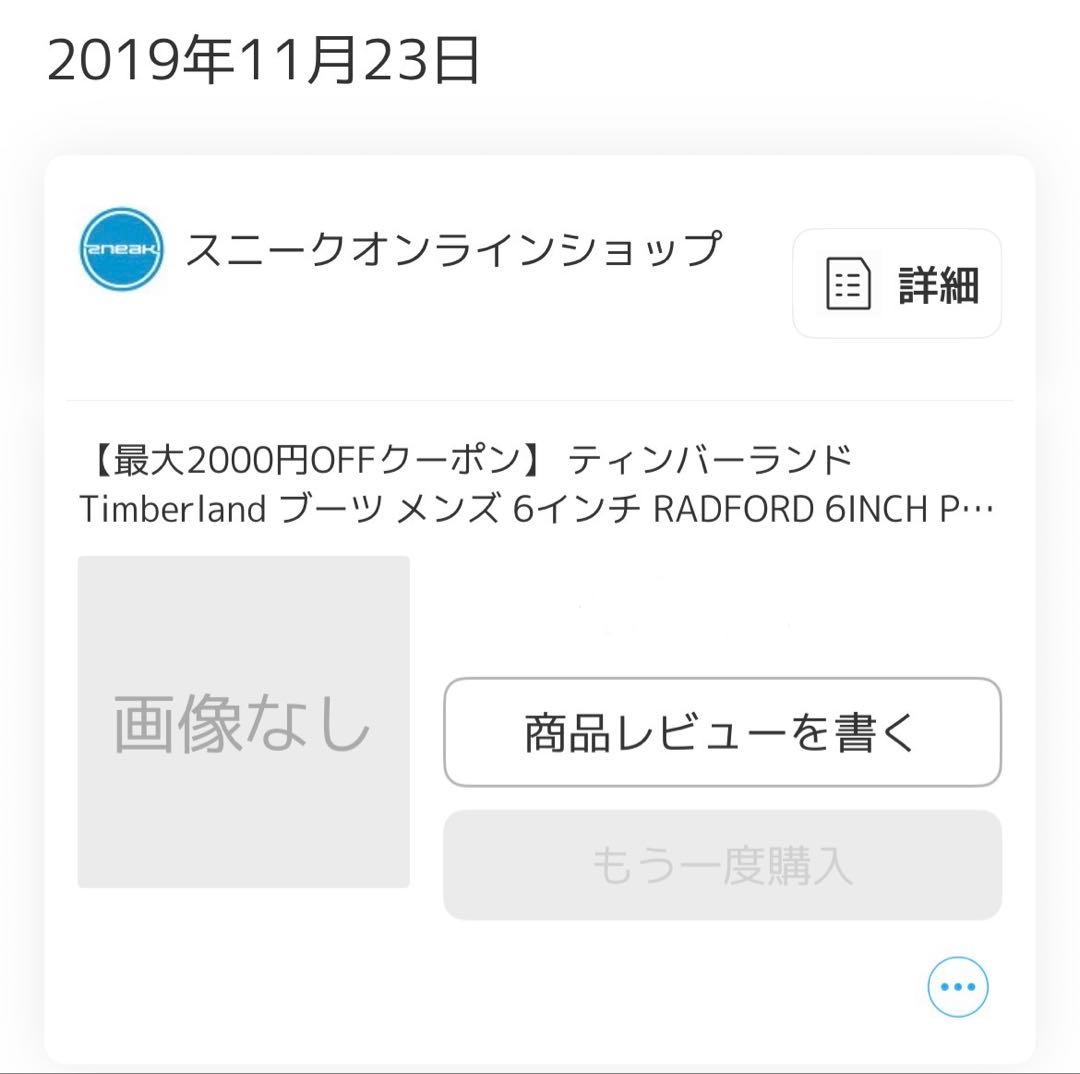Open the three-dot more options icon
Viewport: 1080px width, 1074px height.
pos(957,987)
